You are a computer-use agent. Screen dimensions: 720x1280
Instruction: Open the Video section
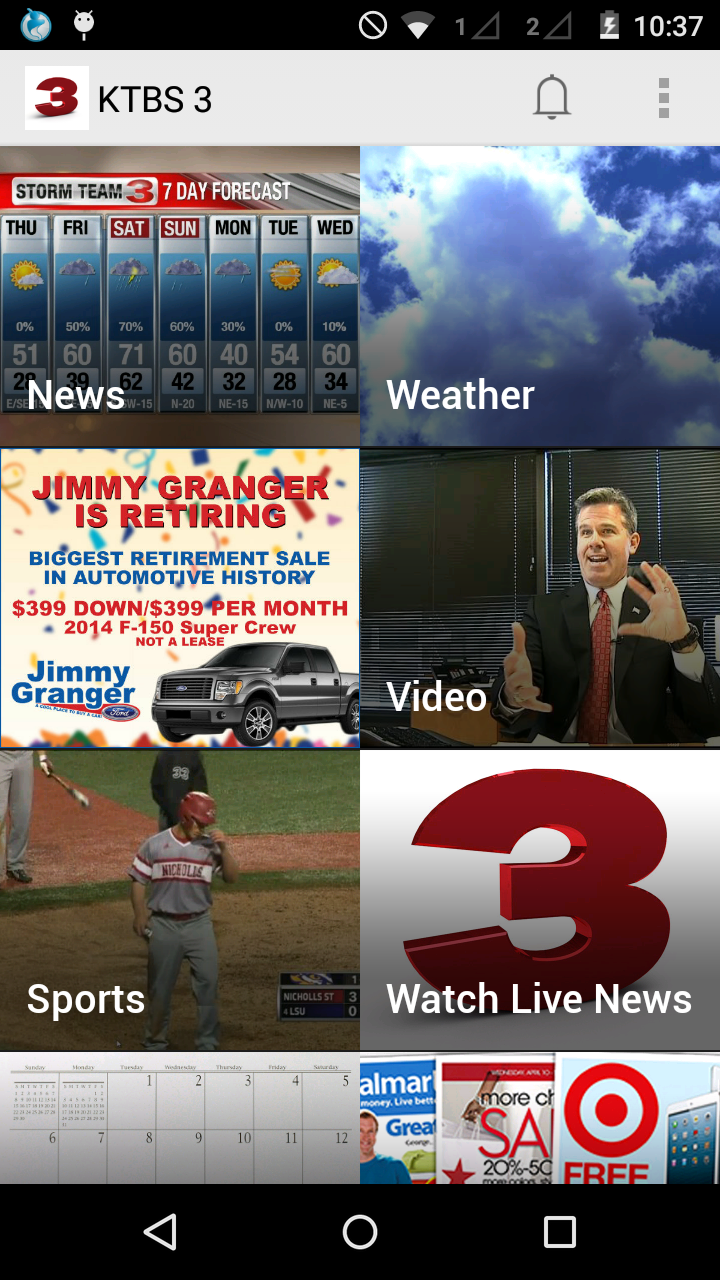[540, 598]
